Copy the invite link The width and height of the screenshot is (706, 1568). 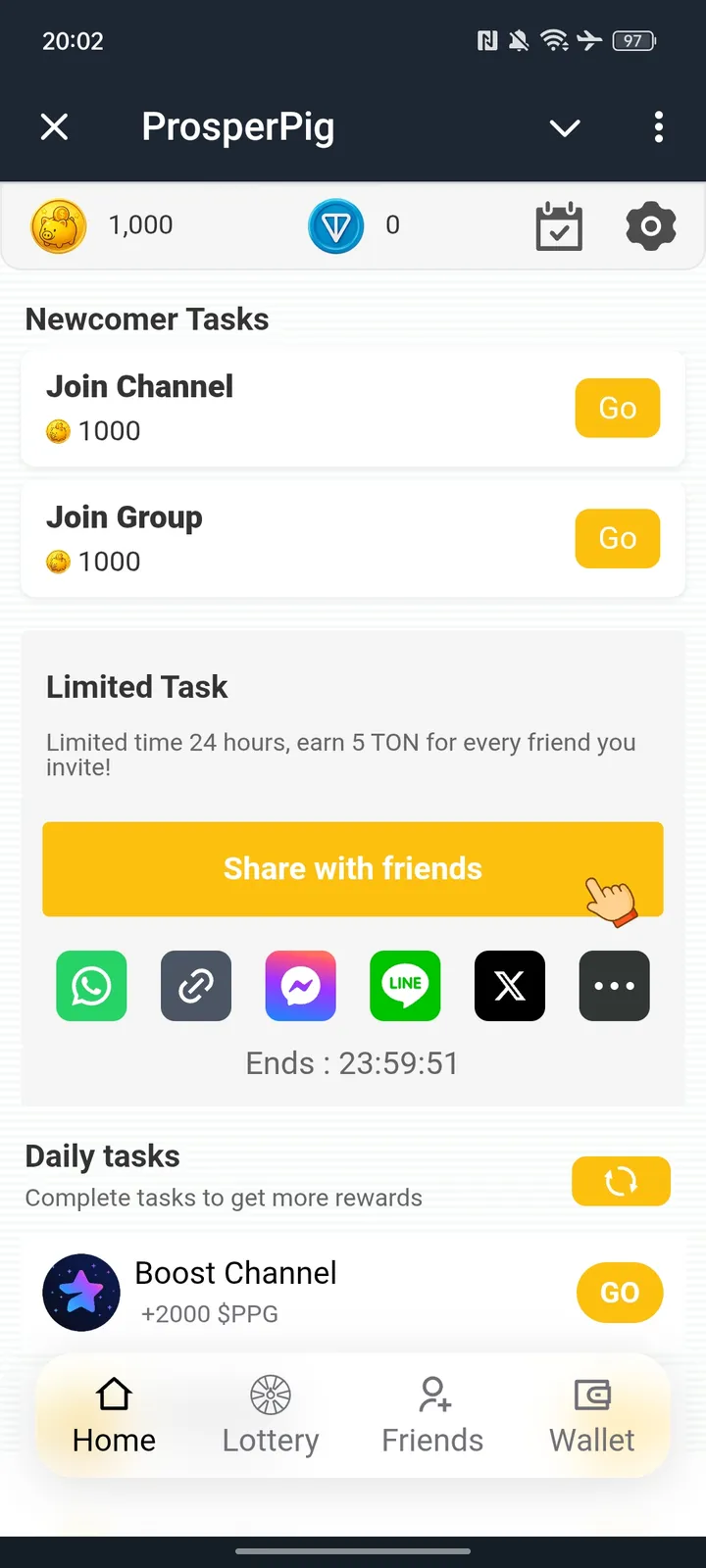(x=196, y=986)
